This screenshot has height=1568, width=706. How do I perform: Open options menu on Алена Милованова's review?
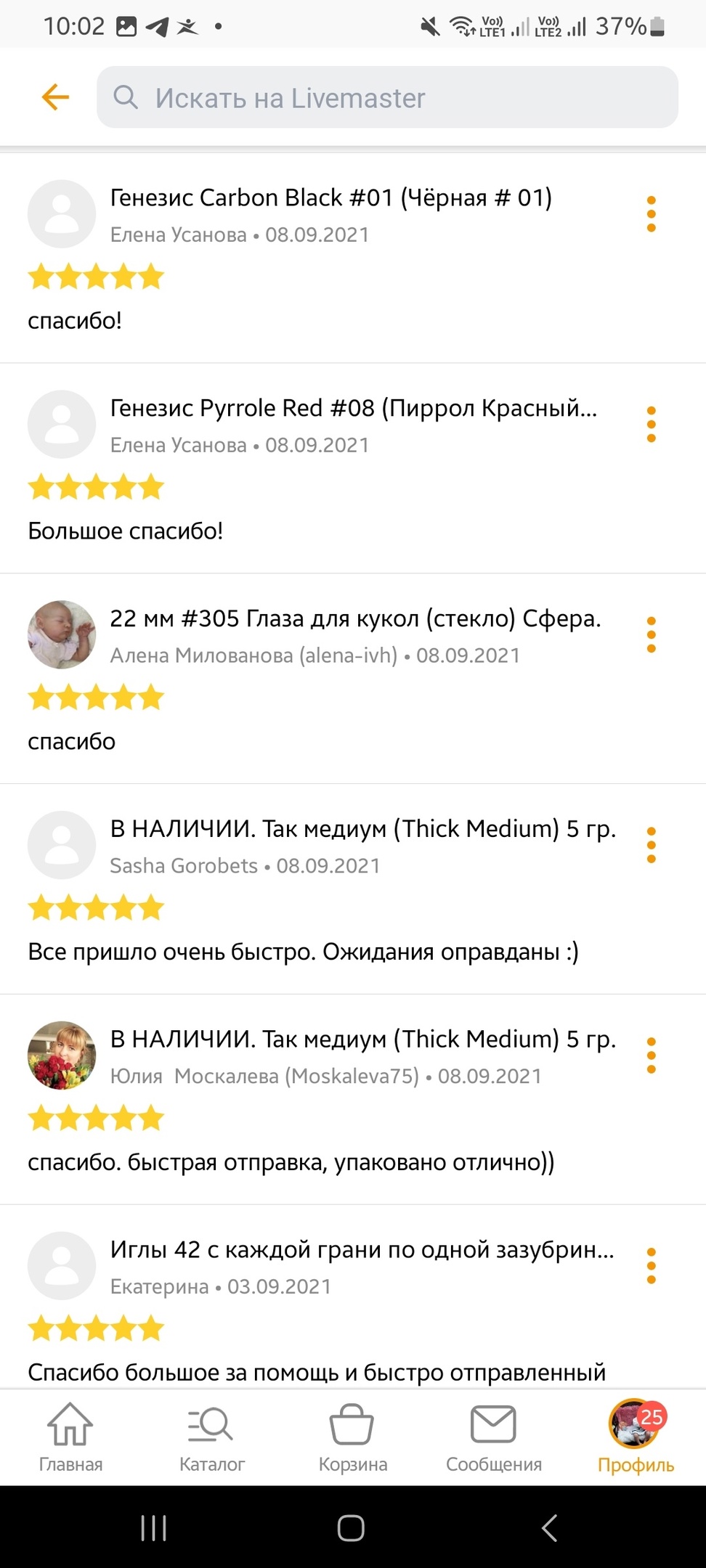(x=651, y=634)
